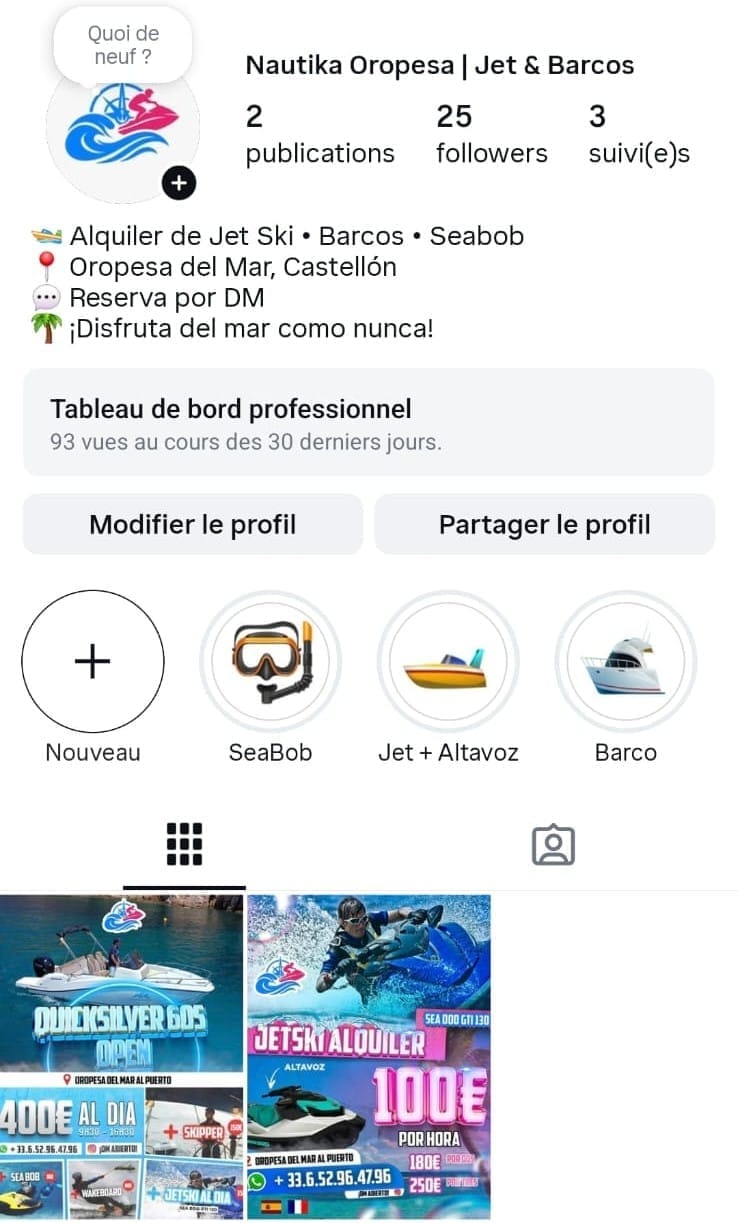
Task: Select Partager le profil
Action: (544, 524)
